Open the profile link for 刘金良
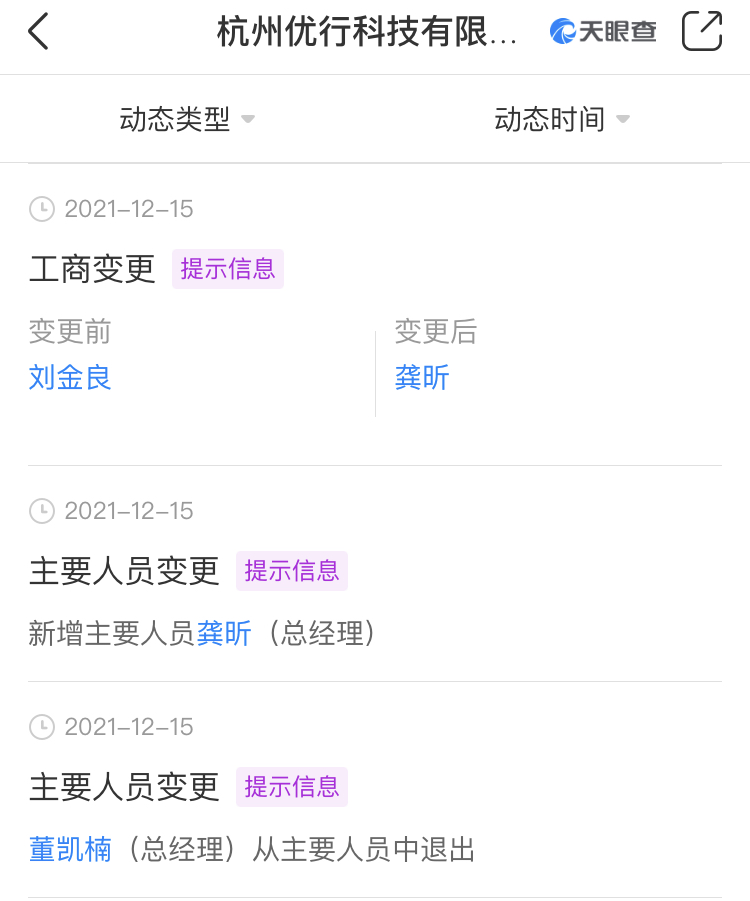750x901 pixels. click(70, 378)
